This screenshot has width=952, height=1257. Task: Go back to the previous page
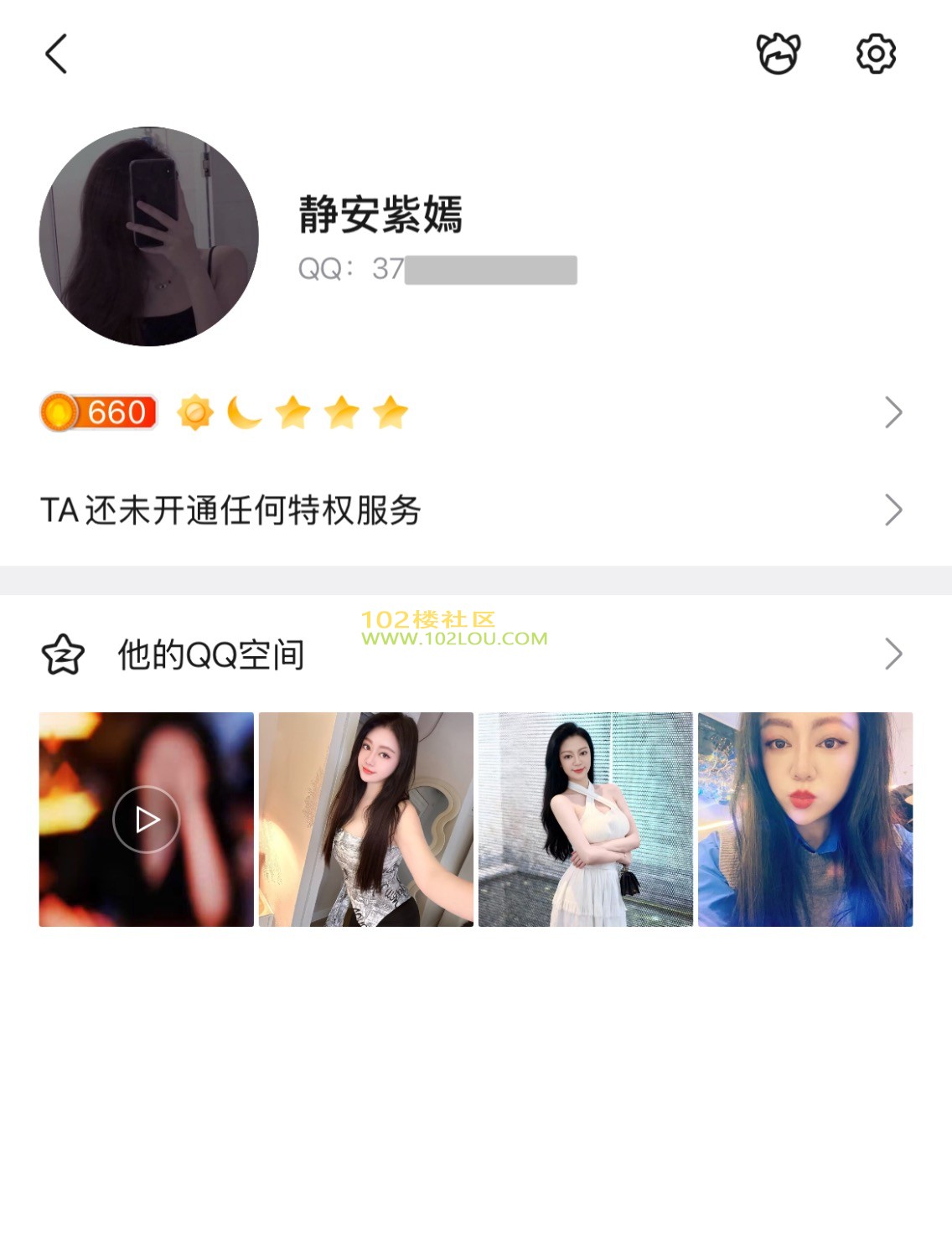(x=56, y=54)
